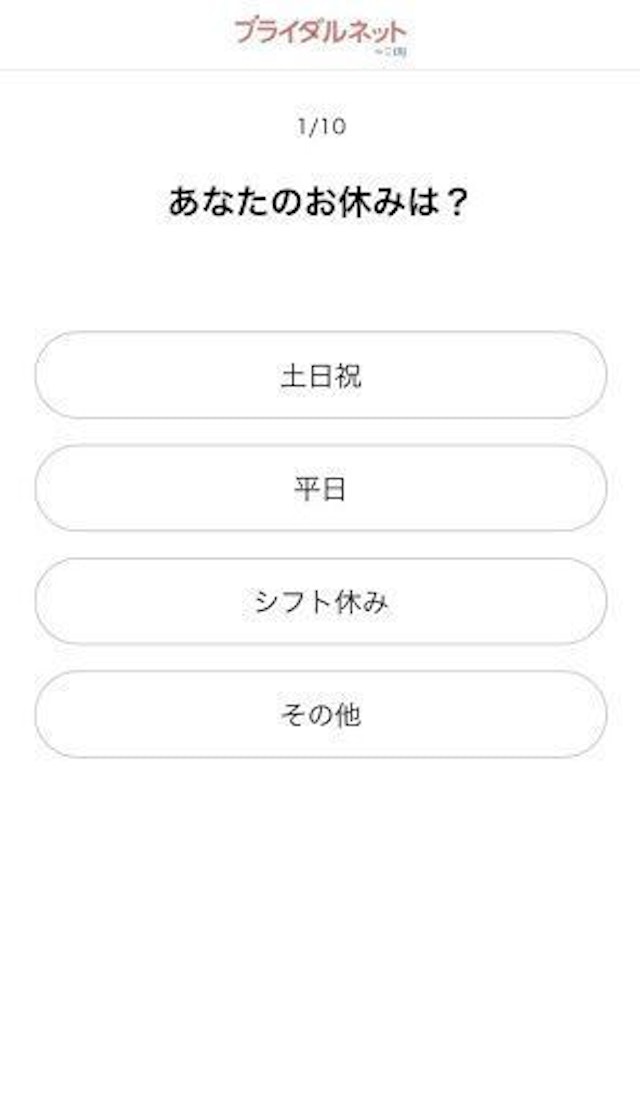Pick the シフト休み option
This screenshot has width=640, height=1111.
pos(320,602)
